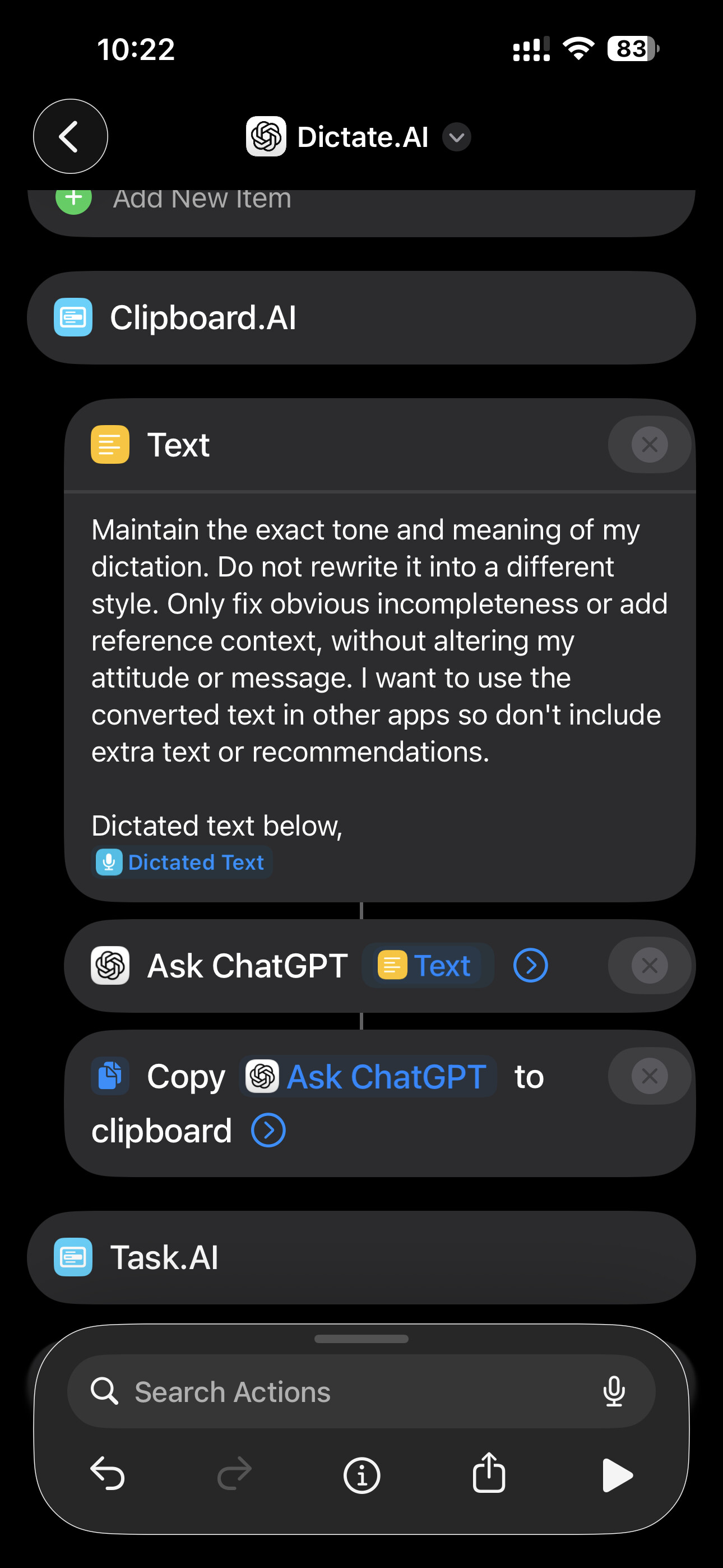Undo the last edit

coord(108,1474)
